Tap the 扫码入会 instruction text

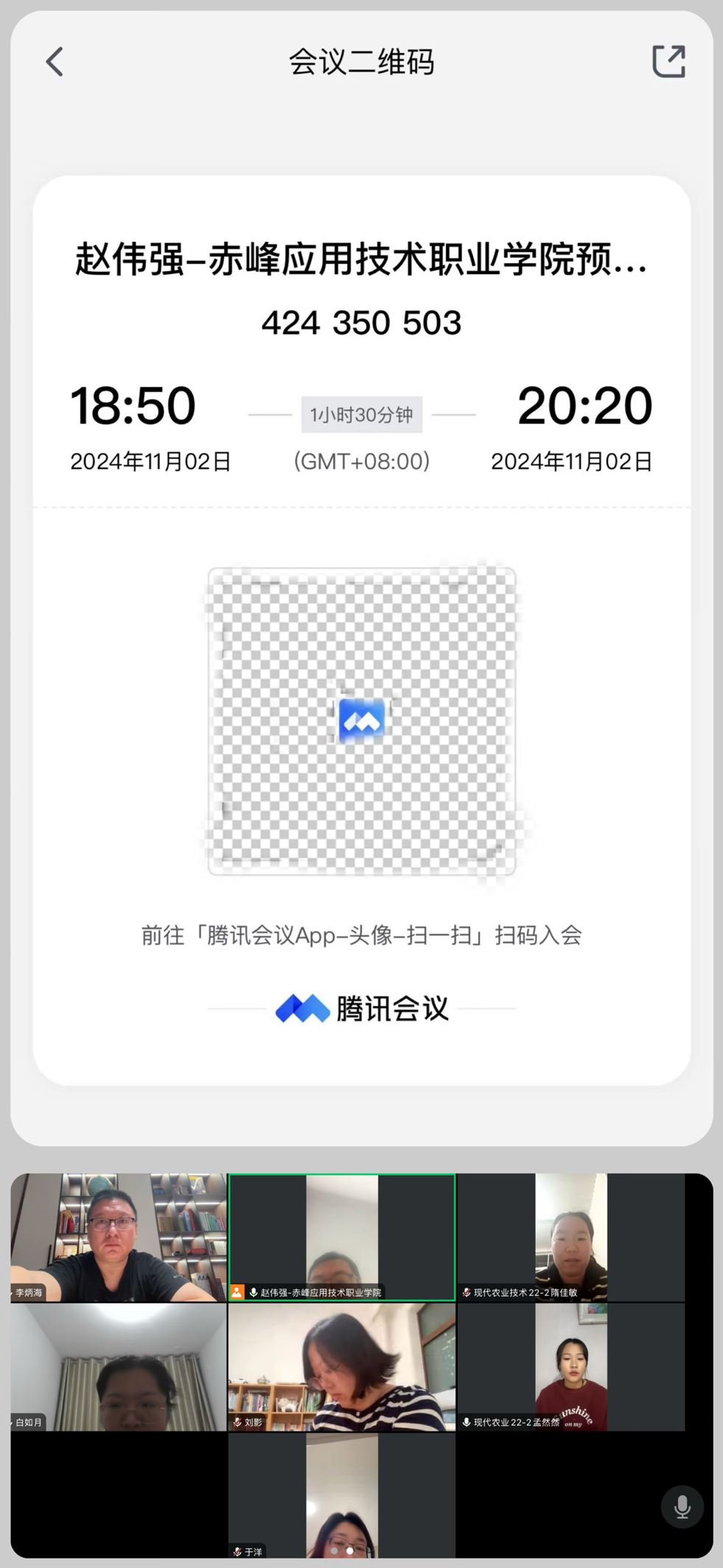[x=362, y=935]
